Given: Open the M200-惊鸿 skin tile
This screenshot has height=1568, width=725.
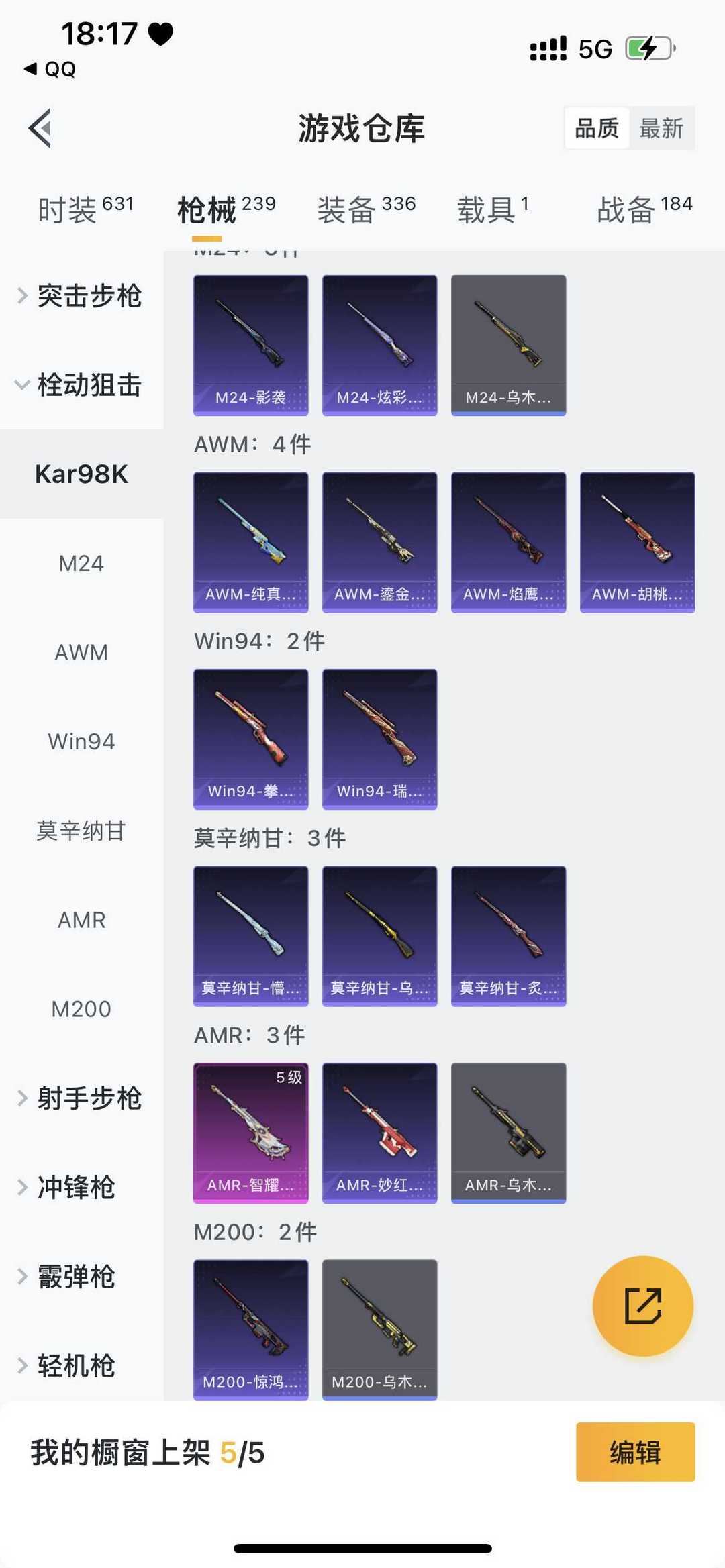Looking at the screenshot, I should coord(251,1330).
